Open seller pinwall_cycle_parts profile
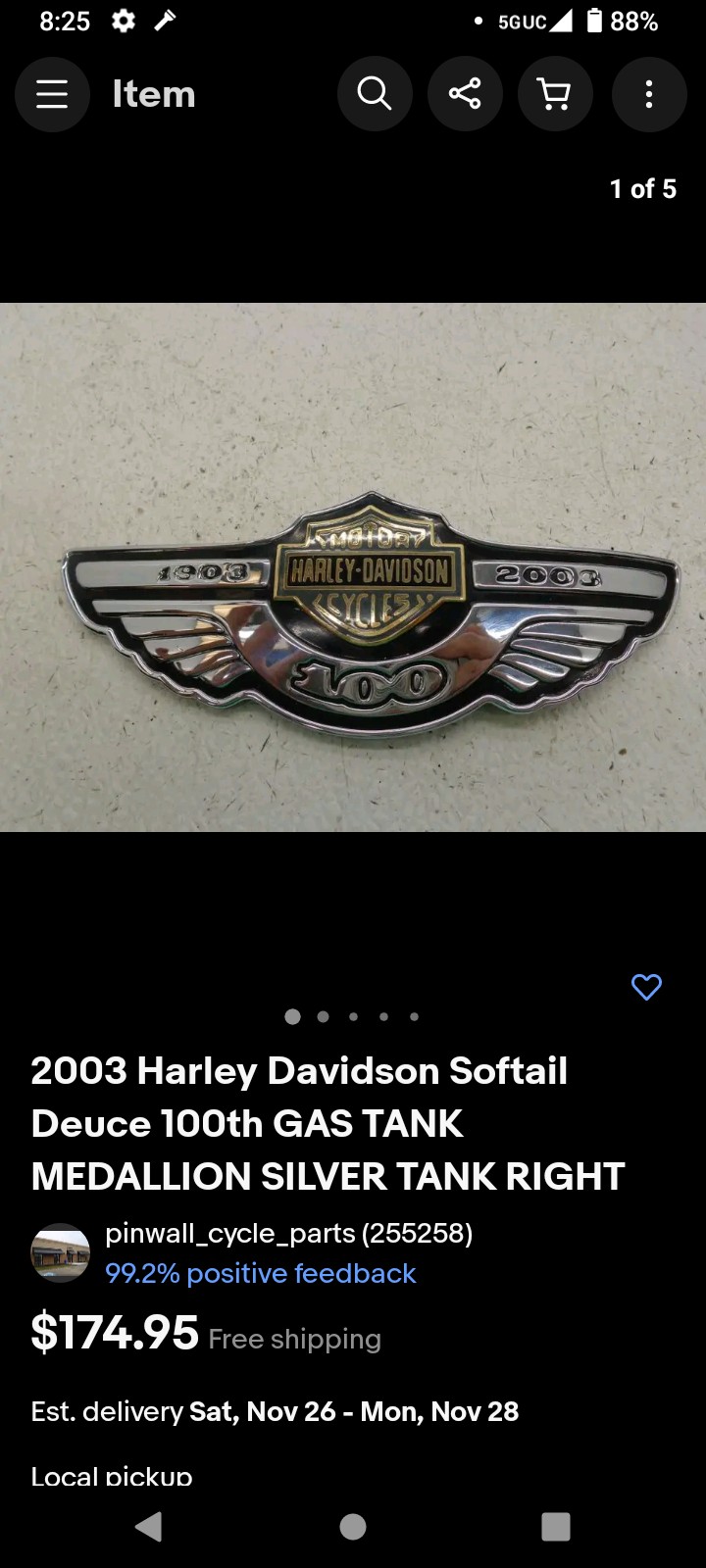The image size is (706, 1568). click(289, 1233)
